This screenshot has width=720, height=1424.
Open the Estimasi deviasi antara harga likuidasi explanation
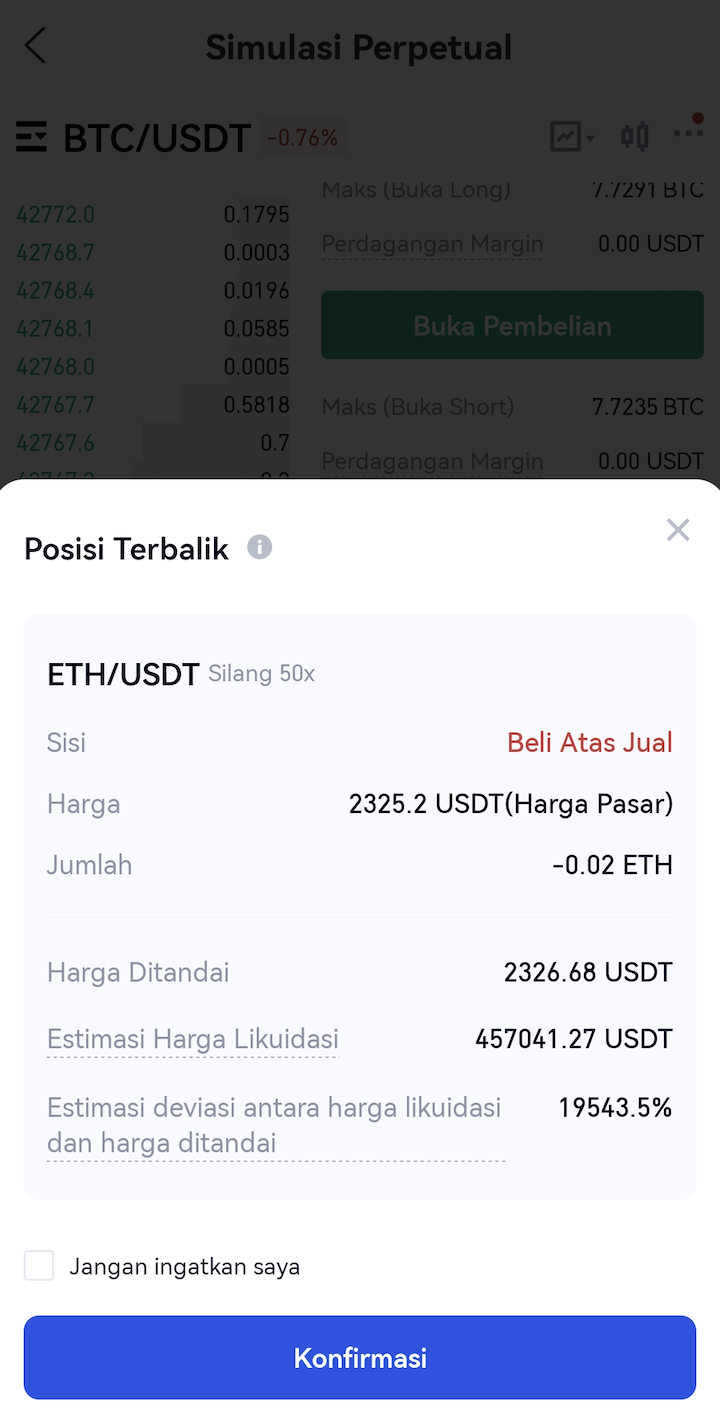(x=275, y=1125)
